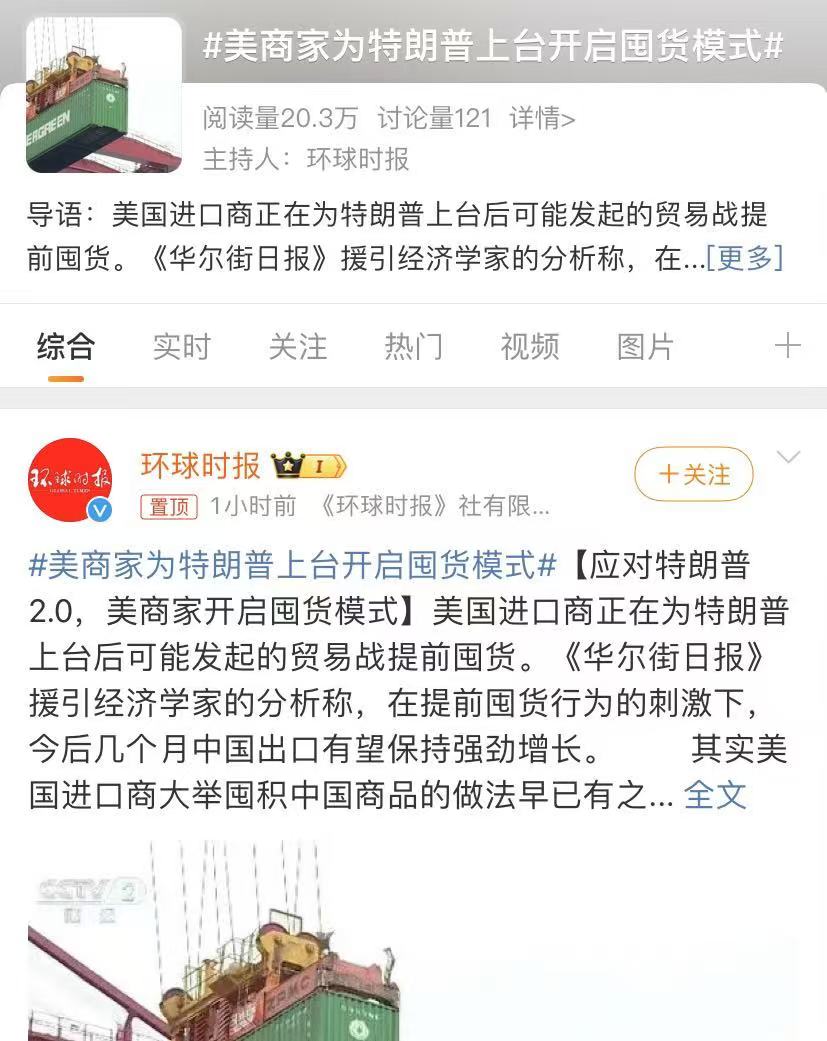The image size is (827, 1041).
Task: Expand the intro with [更多]
Action: 744,258
